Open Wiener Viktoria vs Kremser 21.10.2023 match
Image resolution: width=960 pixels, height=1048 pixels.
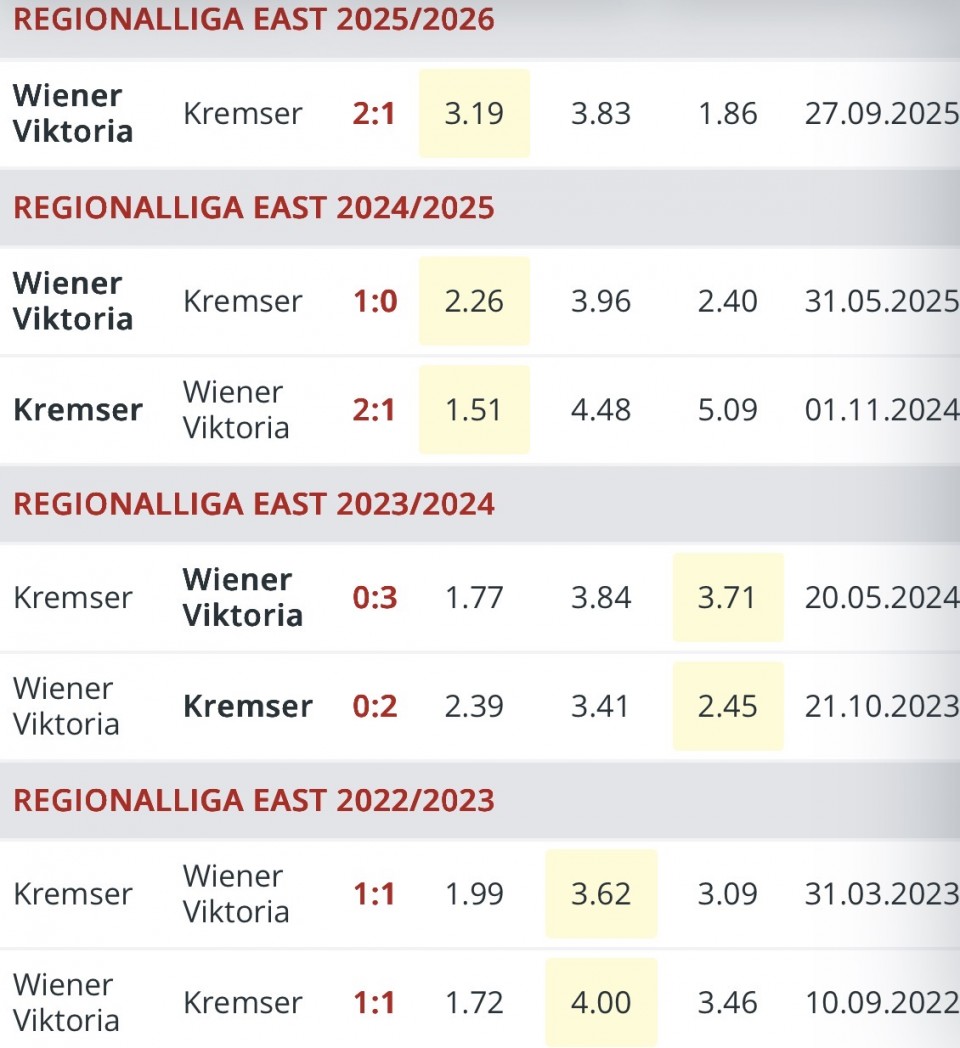click(373, 707)
